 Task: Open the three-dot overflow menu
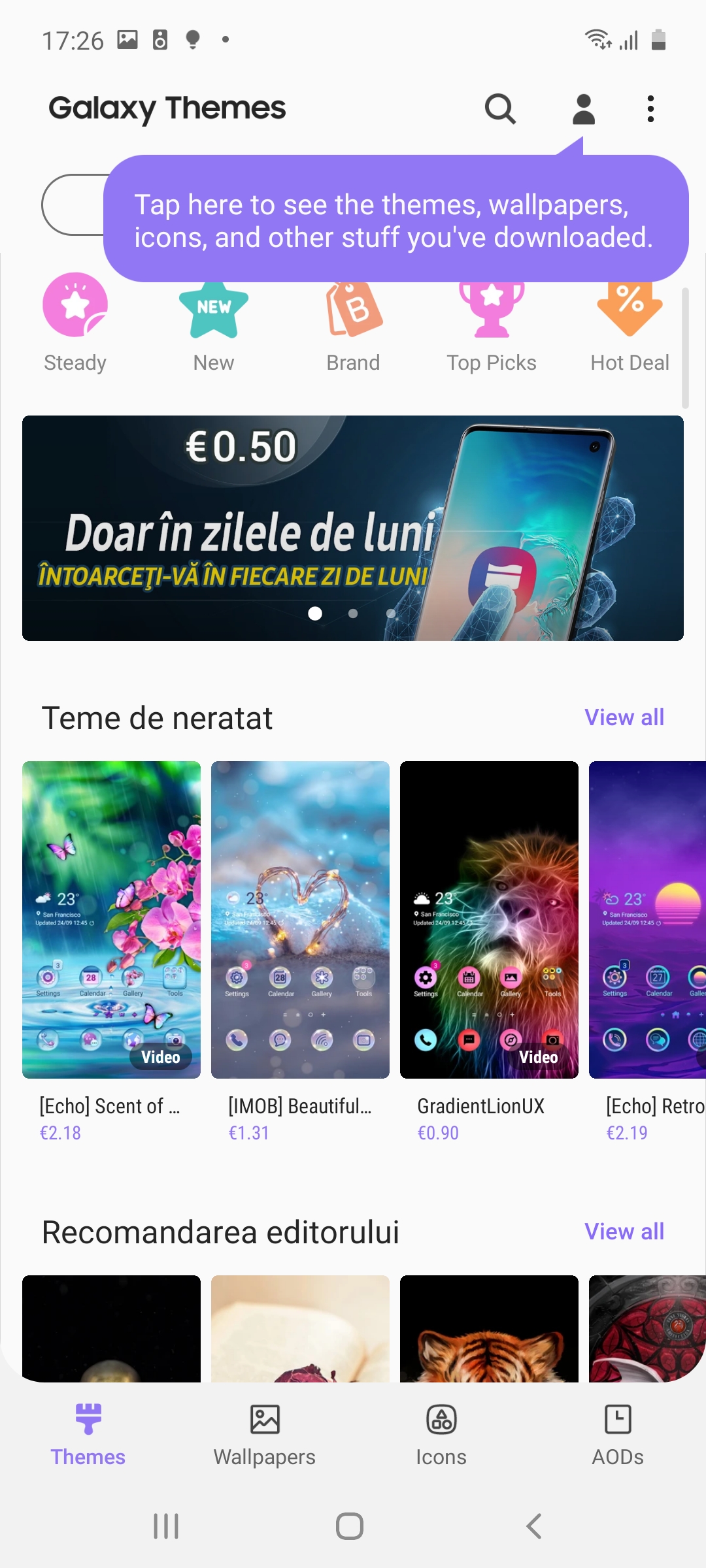coord(650,108)
